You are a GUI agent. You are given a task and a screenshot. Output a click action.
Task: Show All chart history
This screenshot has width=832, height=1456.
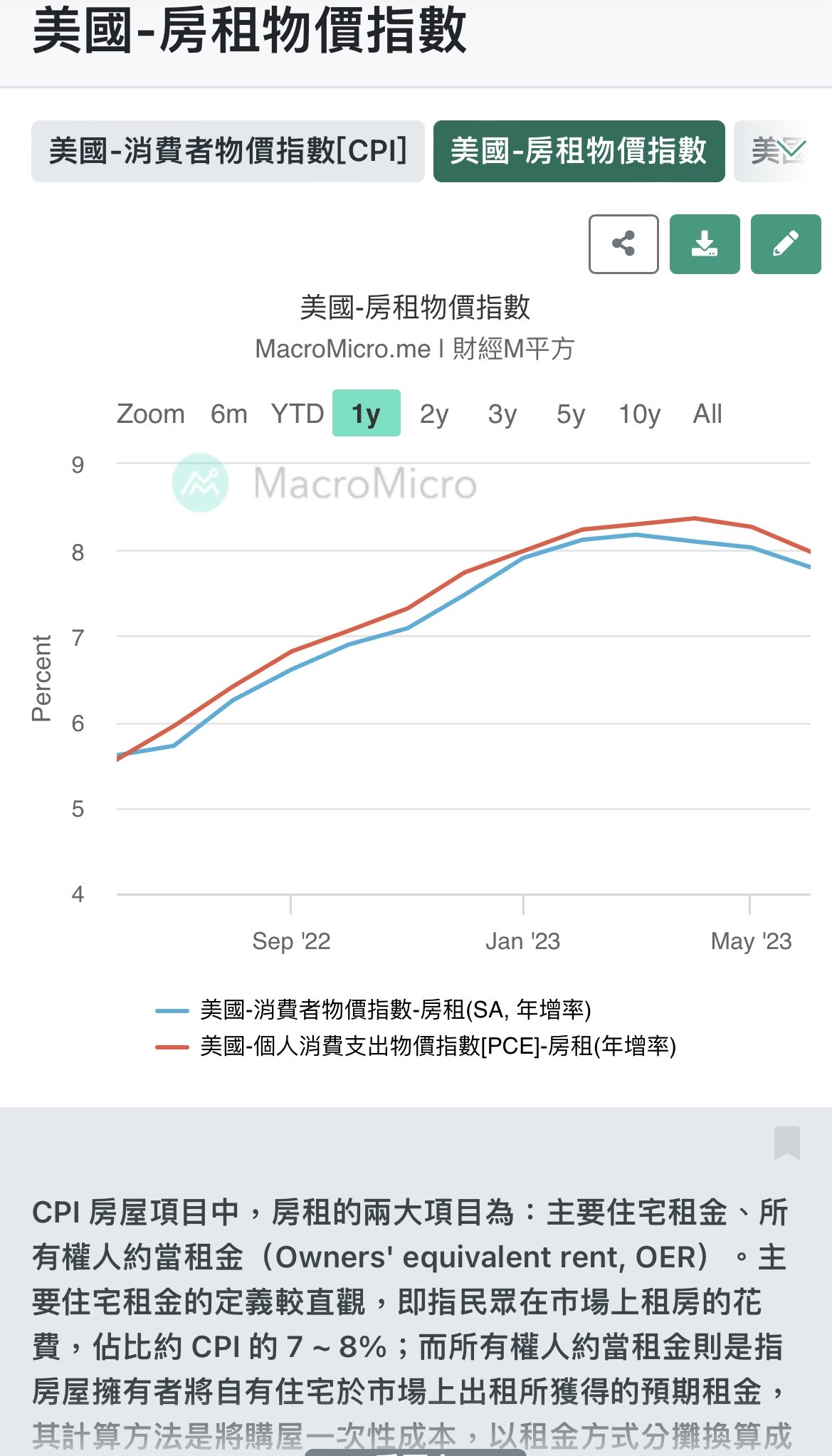coord(707,414)
